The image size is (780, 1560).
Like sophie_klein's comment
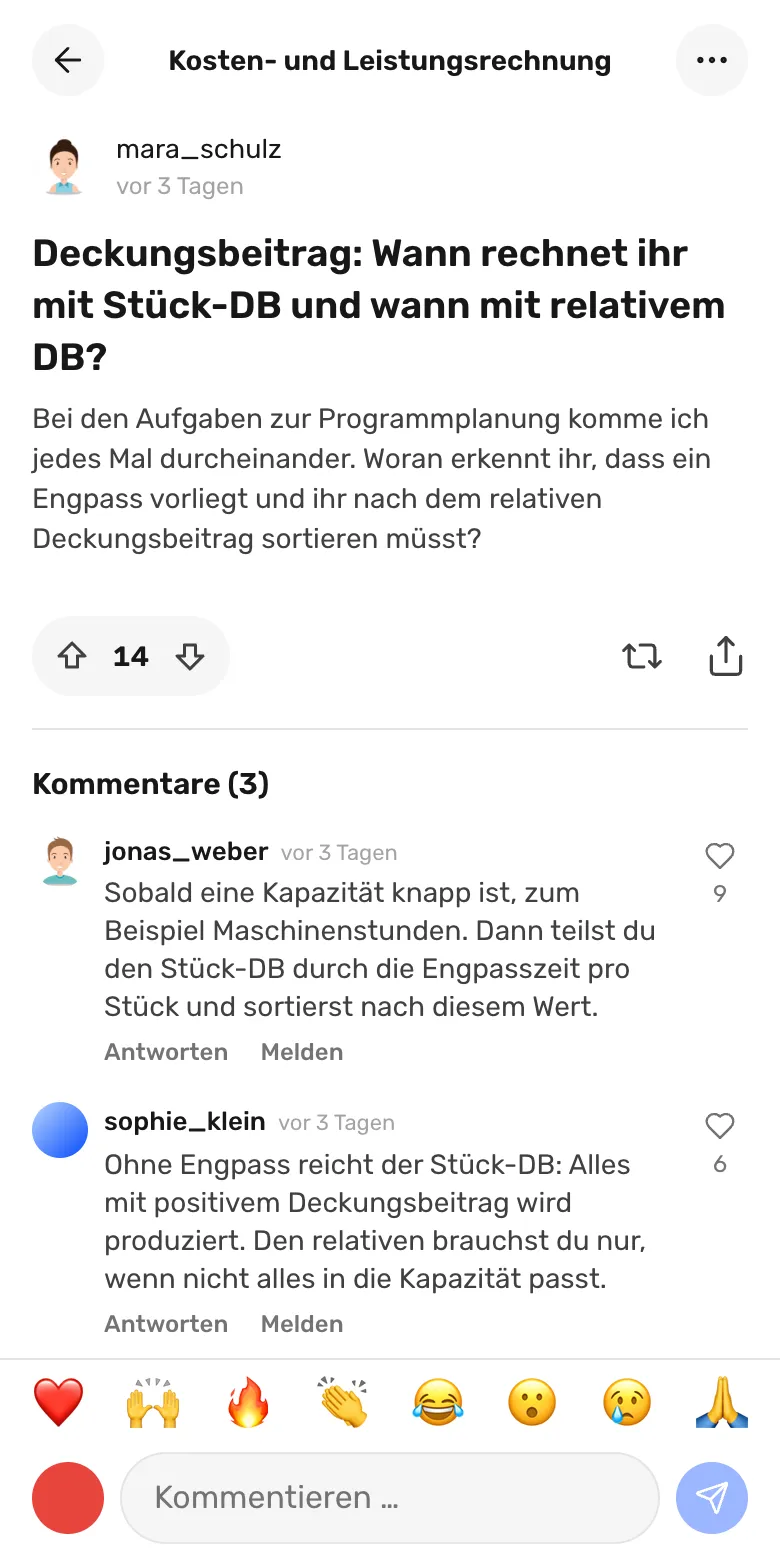(720, 1126)
